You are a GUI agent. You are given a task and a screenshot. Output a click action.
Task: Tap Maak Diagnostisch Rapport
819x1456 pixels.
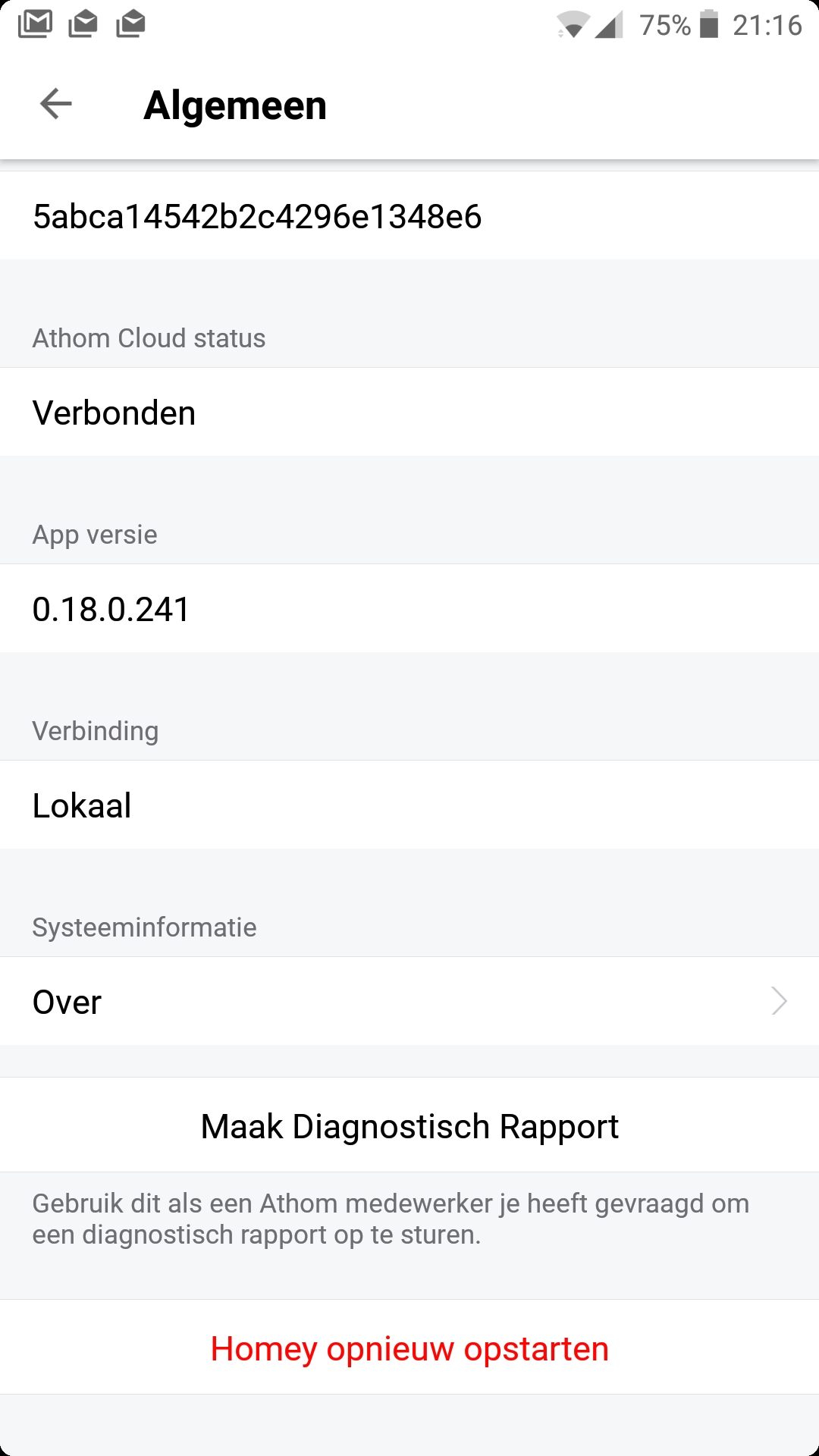pos(409,1126)
